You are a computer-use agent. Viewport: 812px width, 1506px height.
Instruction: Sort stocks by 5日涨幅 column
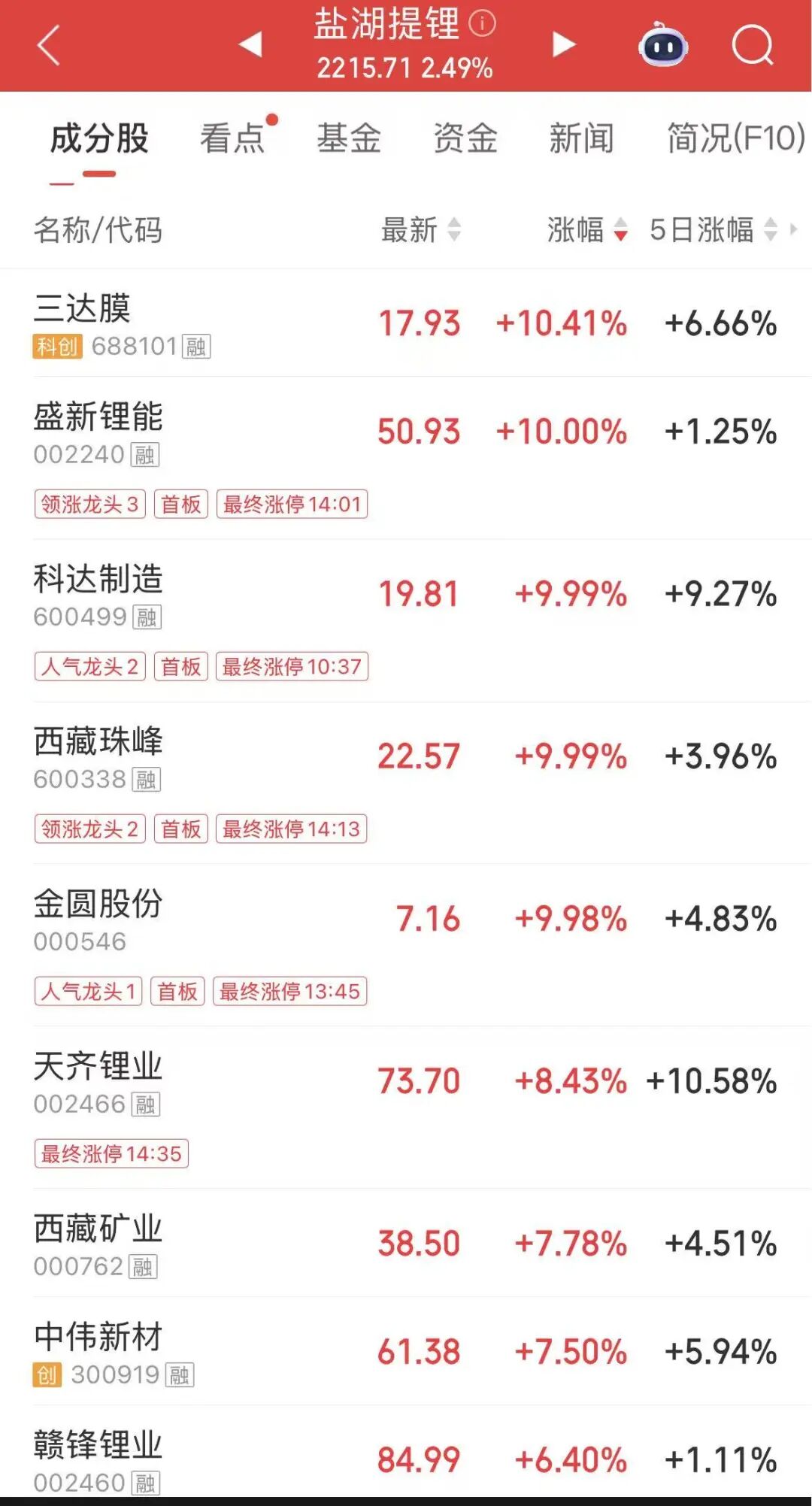[x=712, y=230]
